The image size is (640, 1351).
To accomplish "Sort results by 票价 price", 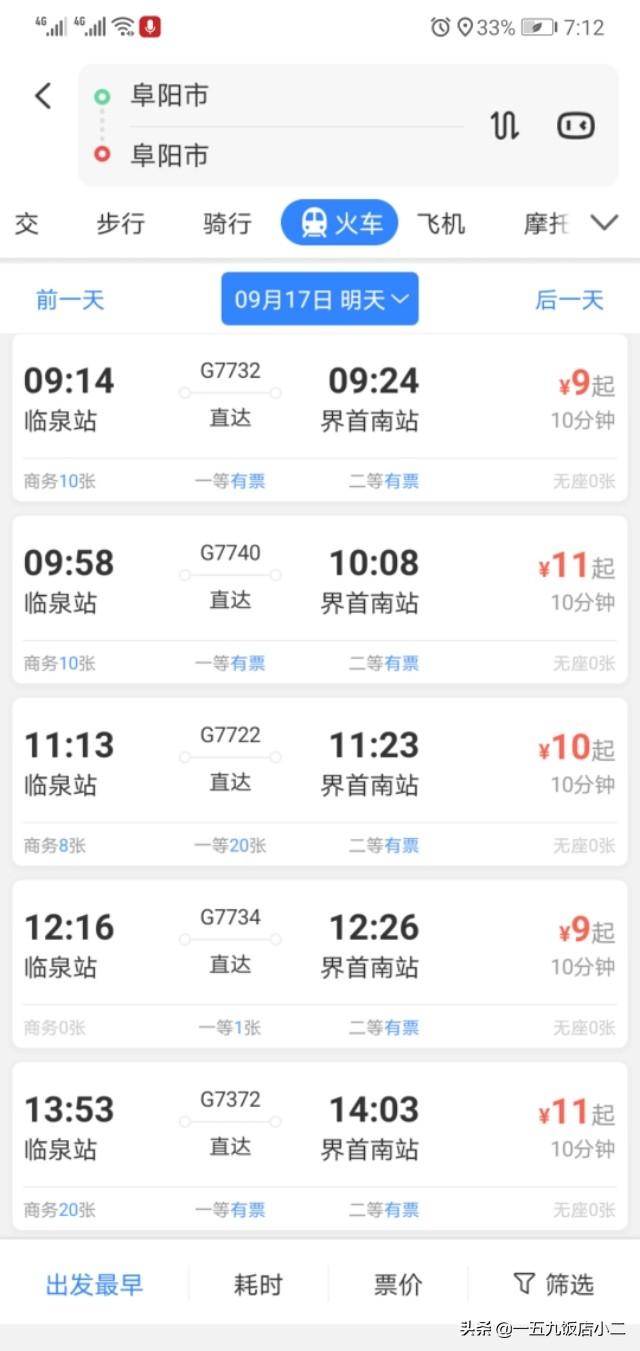I will [398, 1284].
